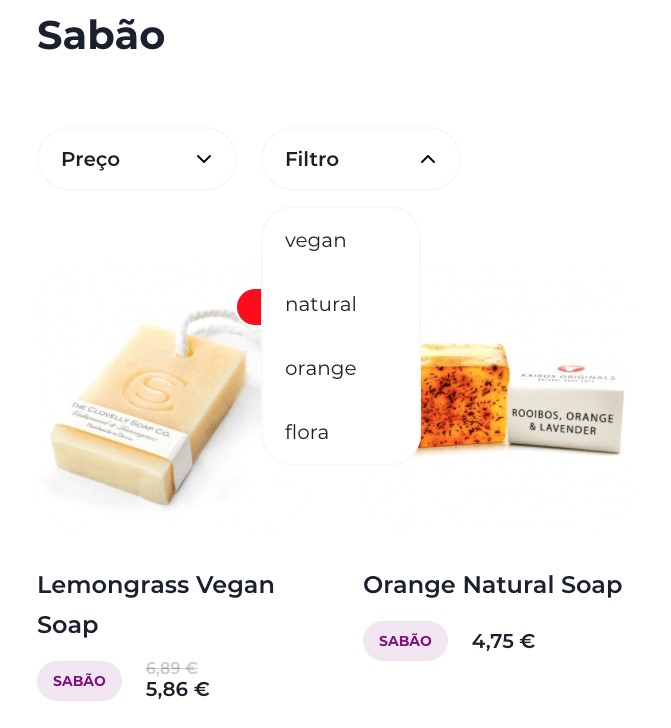Tap the Sabão tag under Orange Natural Soap
Viewport: 671px width, 728px height.
point(405,641)
